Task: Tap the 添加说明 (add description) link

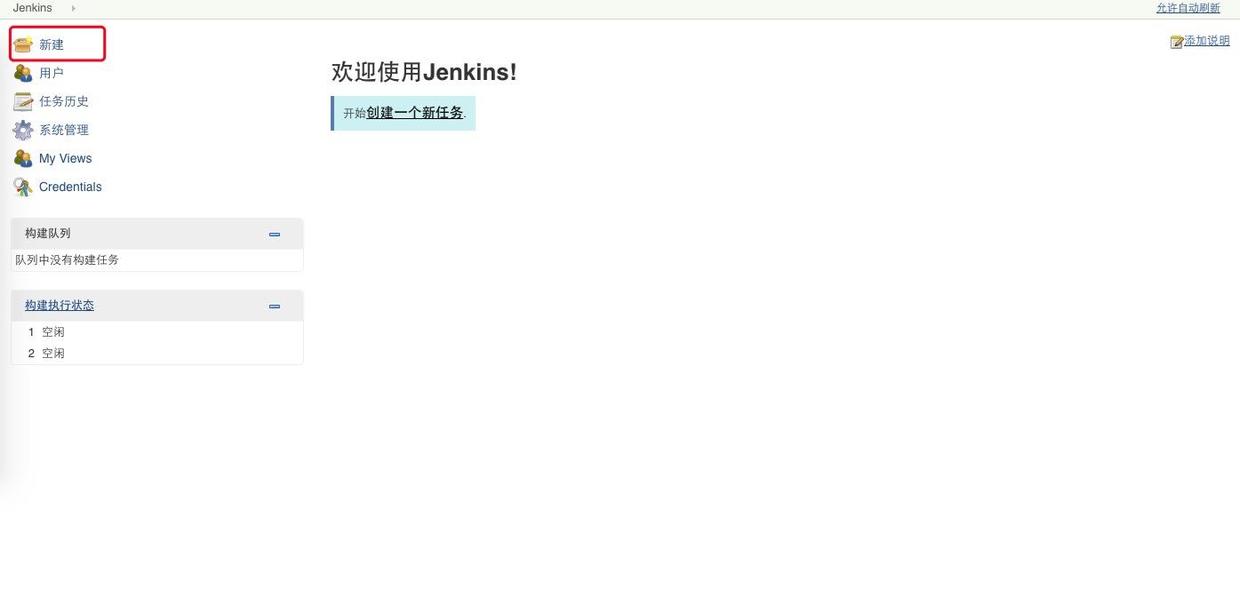Action: click(x=1206, y=41)
